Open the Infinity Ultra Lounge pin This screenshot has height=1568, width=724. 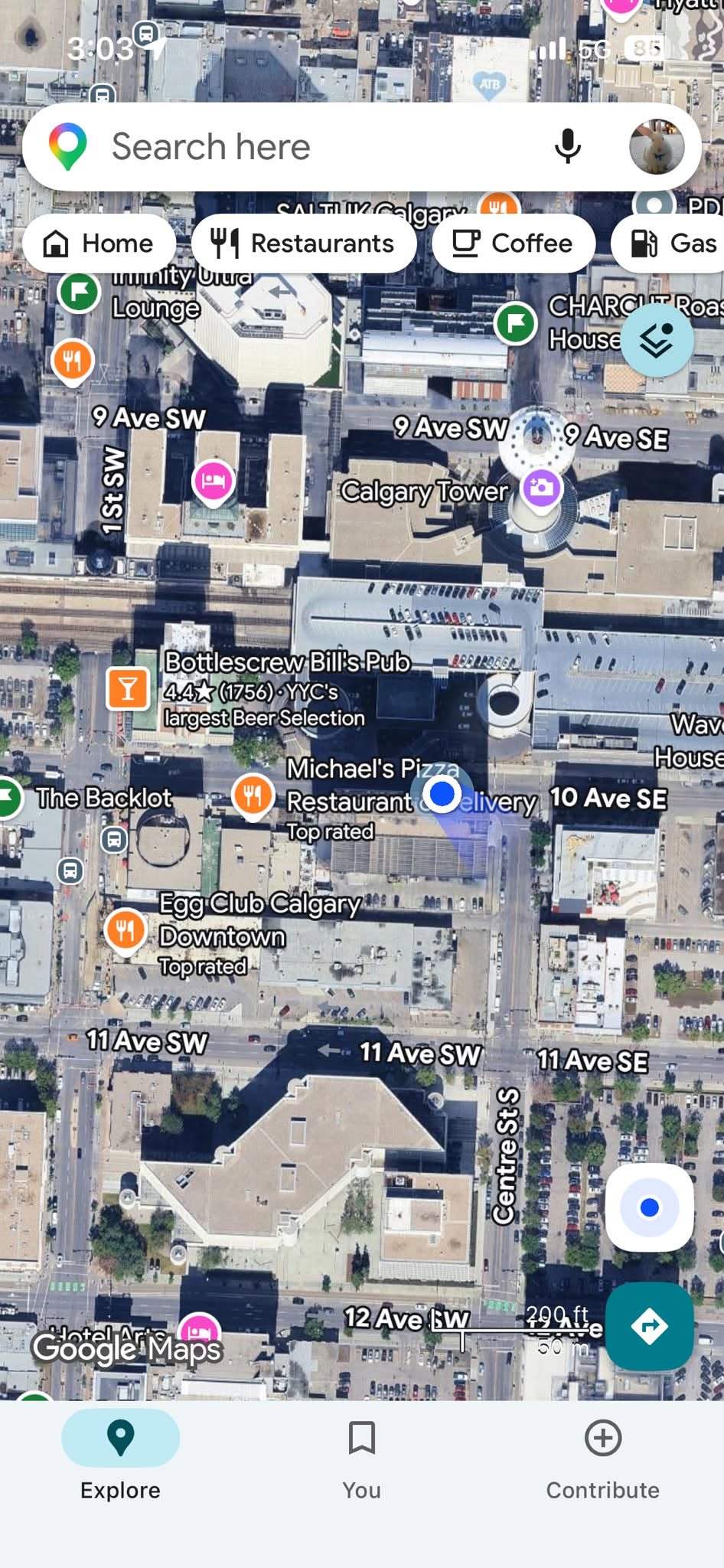tap(79, 292)
